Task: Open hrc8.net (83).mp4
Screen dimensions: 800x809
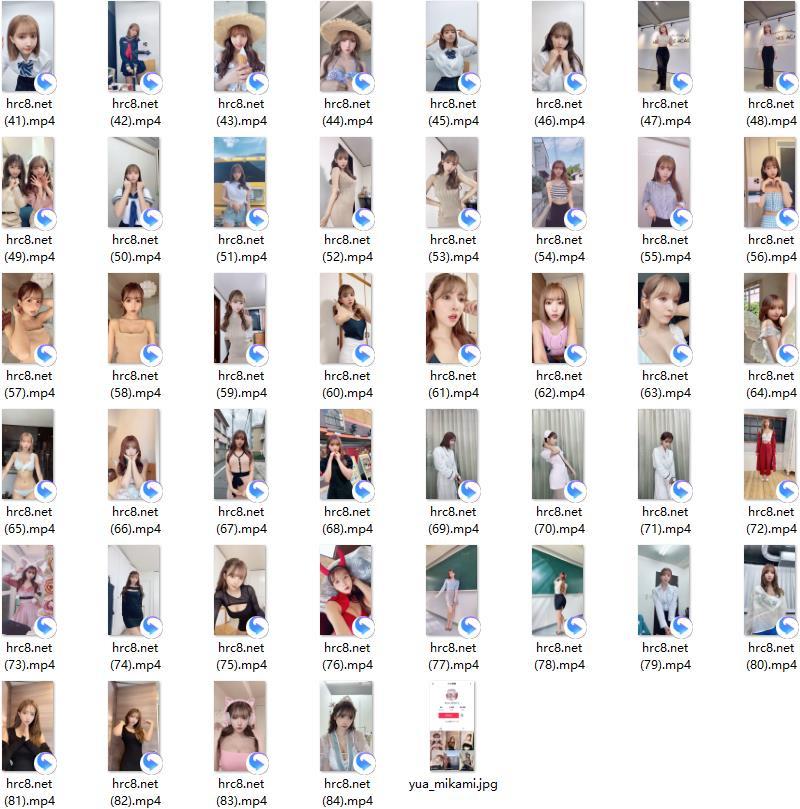Action: pos(240,727)
